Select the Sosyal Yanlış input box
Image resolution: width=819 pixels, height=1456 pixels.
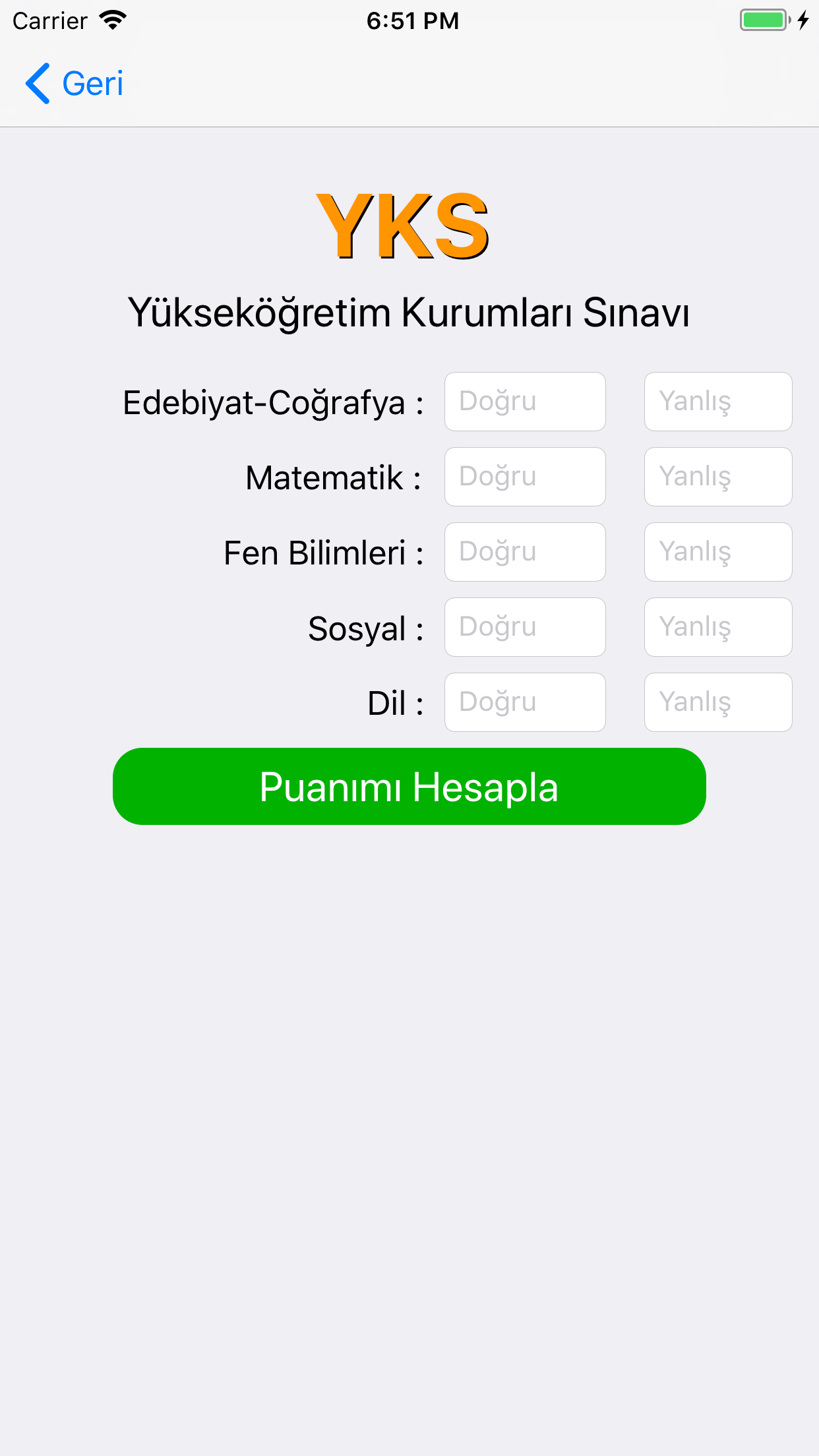[x=718, y=627]
